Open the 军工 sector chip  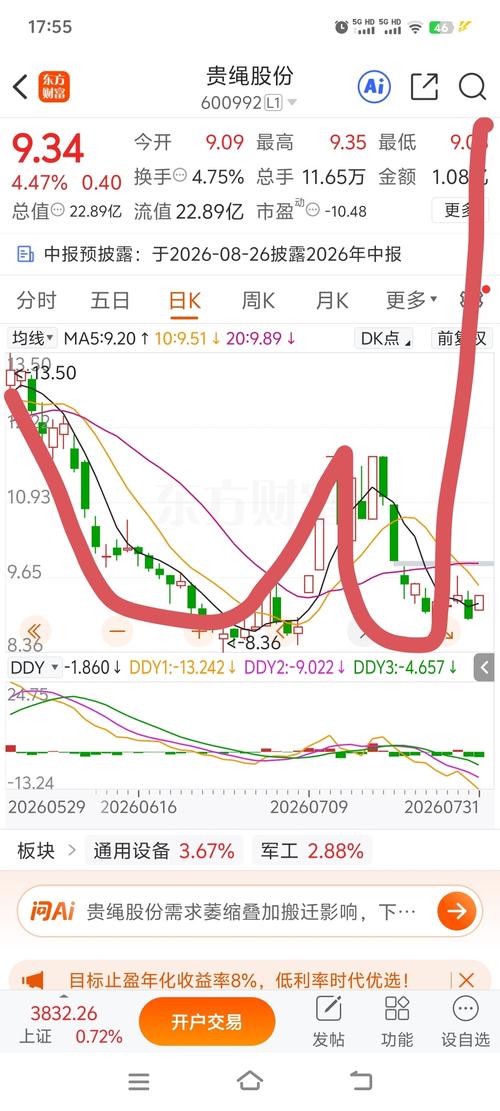pyautogui.click(x=312, y=850)
